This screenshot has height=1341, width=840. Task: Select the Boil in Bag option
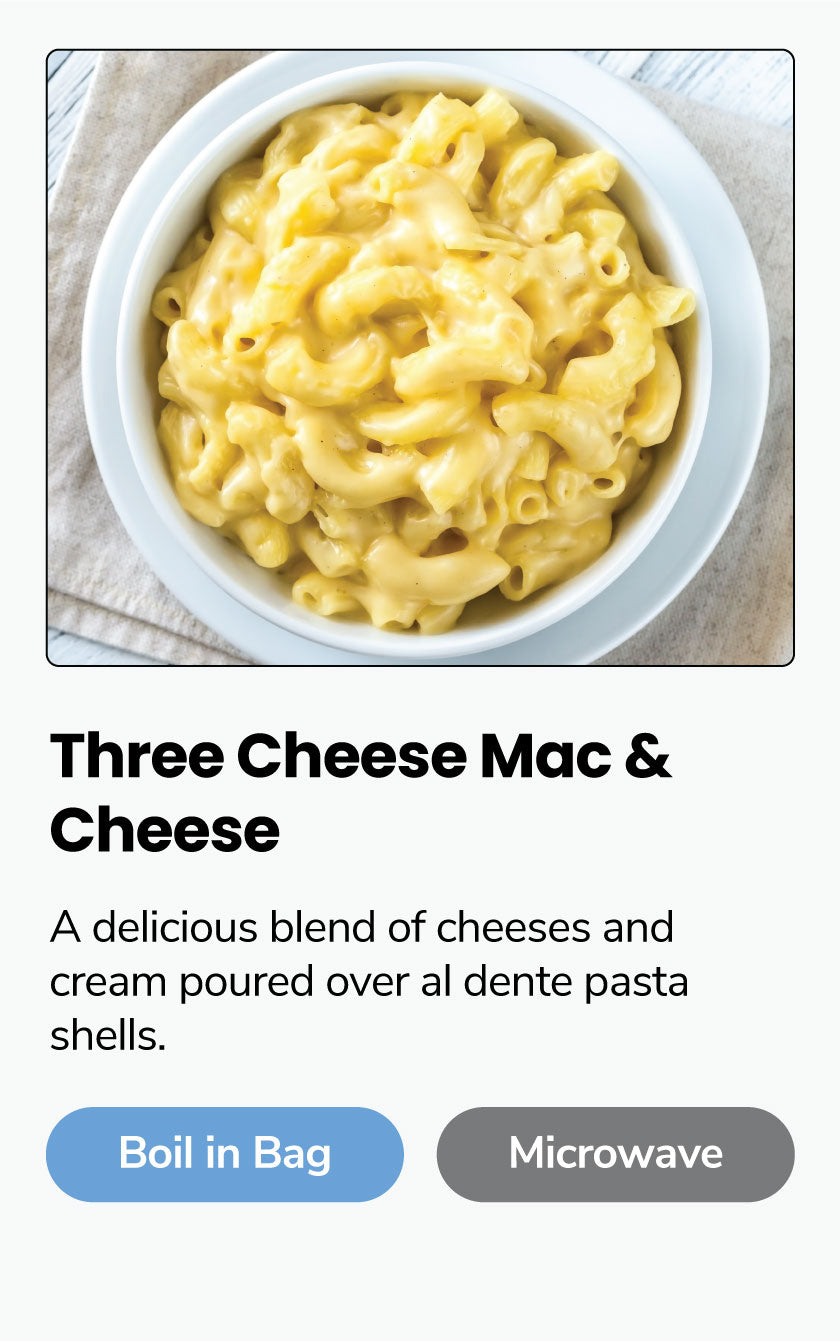(x=225, y=1153)
